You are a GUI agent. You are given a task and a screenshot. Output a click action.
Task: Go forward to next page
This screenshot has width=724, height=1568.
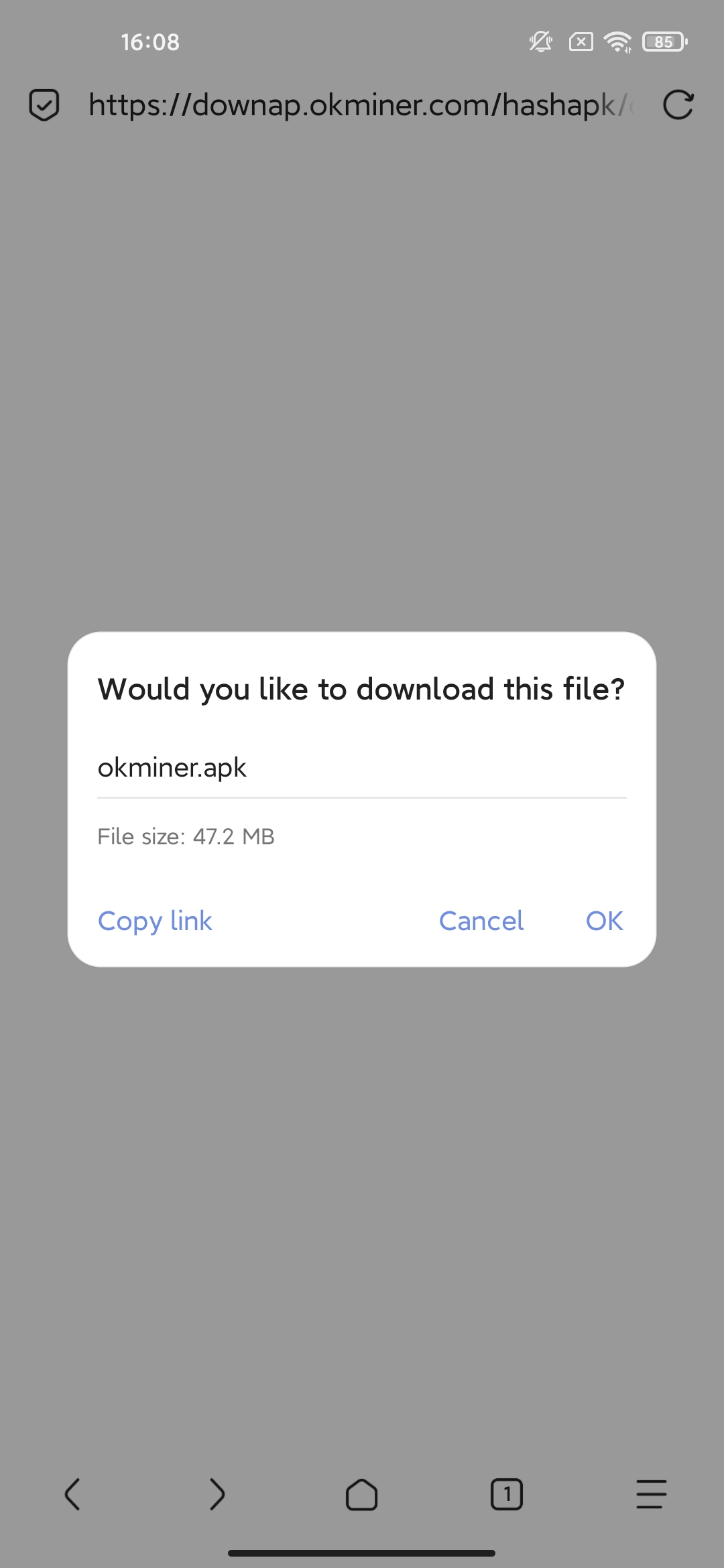coord(217,1494)
